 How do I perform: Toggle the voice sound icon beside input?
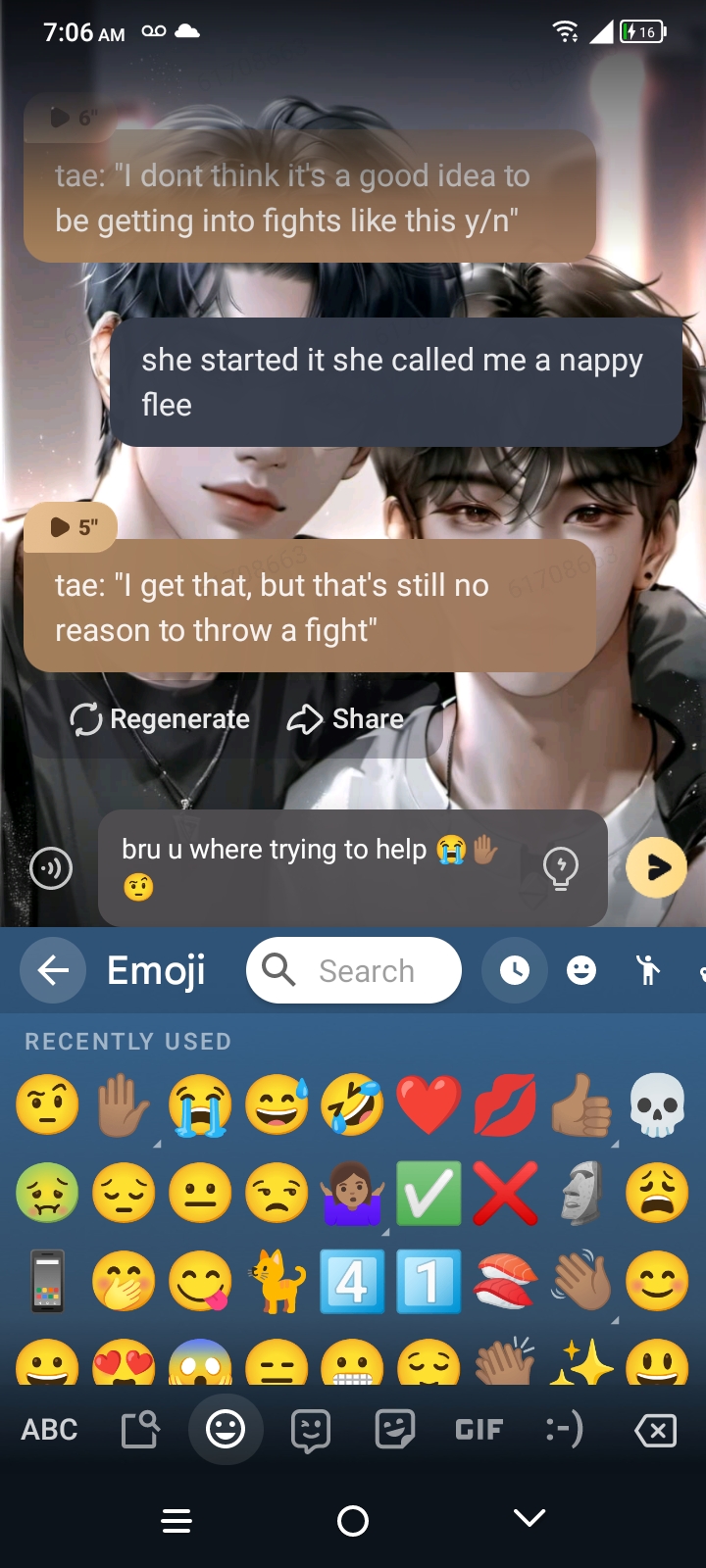click(51, 868)
